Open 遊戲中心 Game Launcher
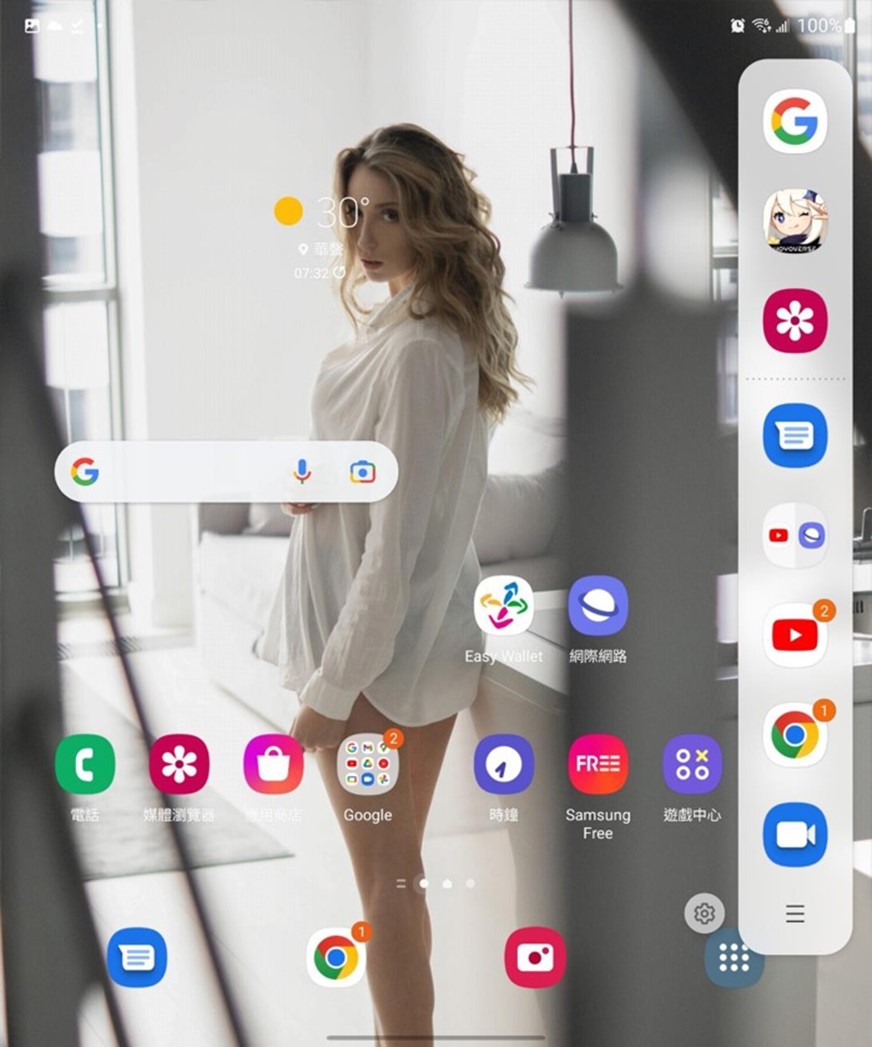Image resolution: width=872 pixels, height=1047 pixels. pos(692,764)
